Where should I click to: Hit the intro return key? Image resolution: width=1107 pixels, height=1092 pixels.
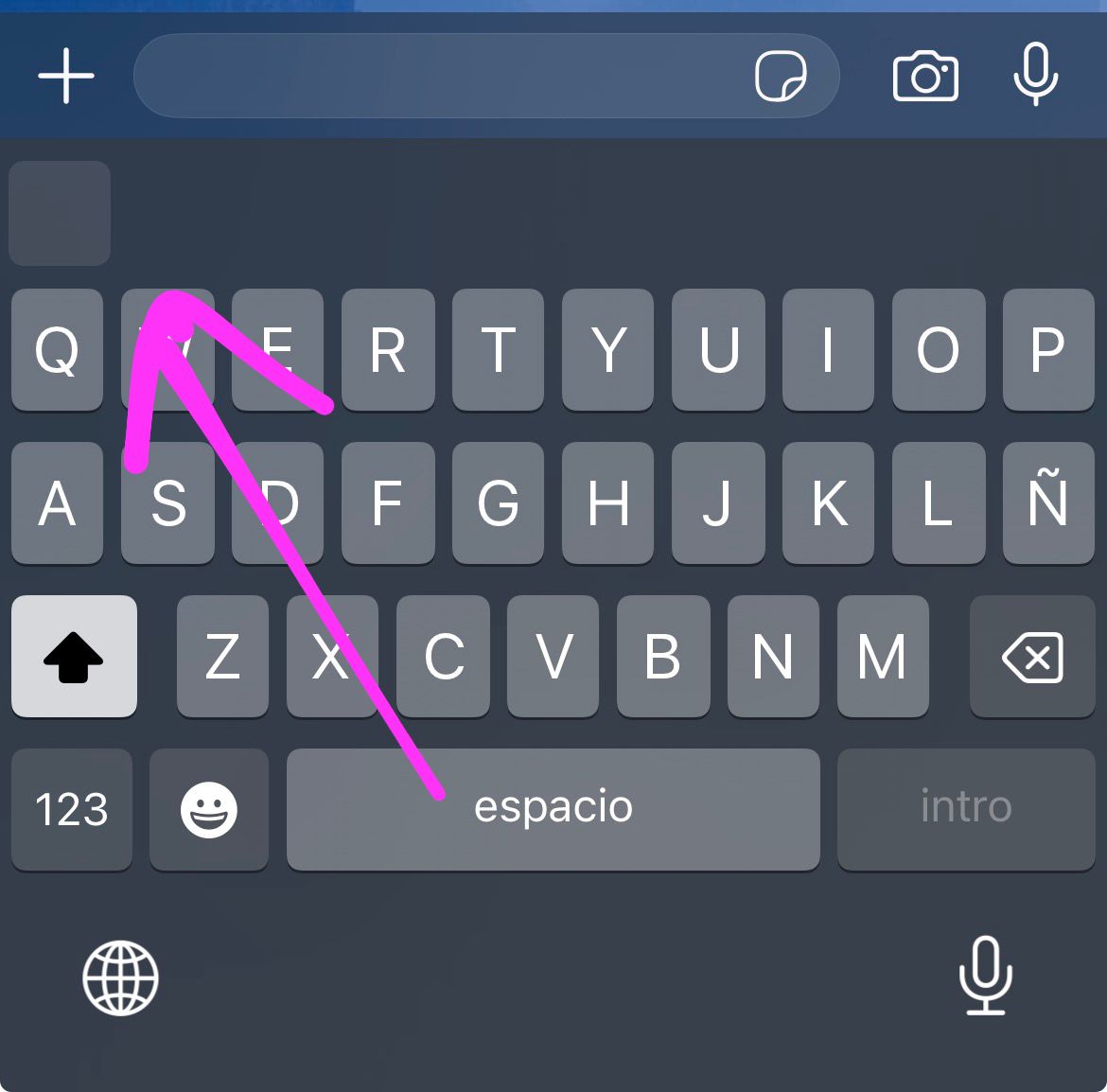(966, 809)
